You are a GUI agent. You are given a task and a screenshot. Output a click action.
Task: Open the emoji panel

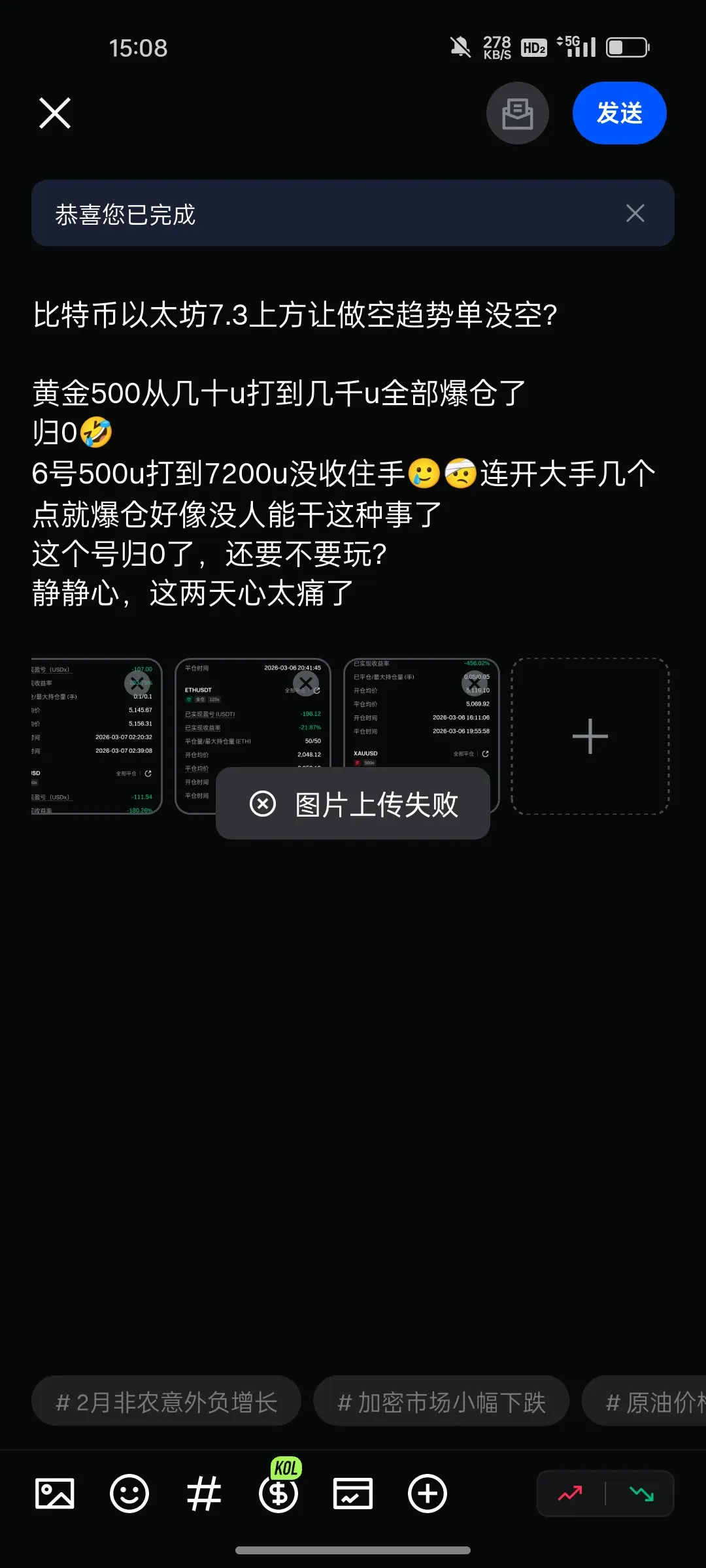130,1493
